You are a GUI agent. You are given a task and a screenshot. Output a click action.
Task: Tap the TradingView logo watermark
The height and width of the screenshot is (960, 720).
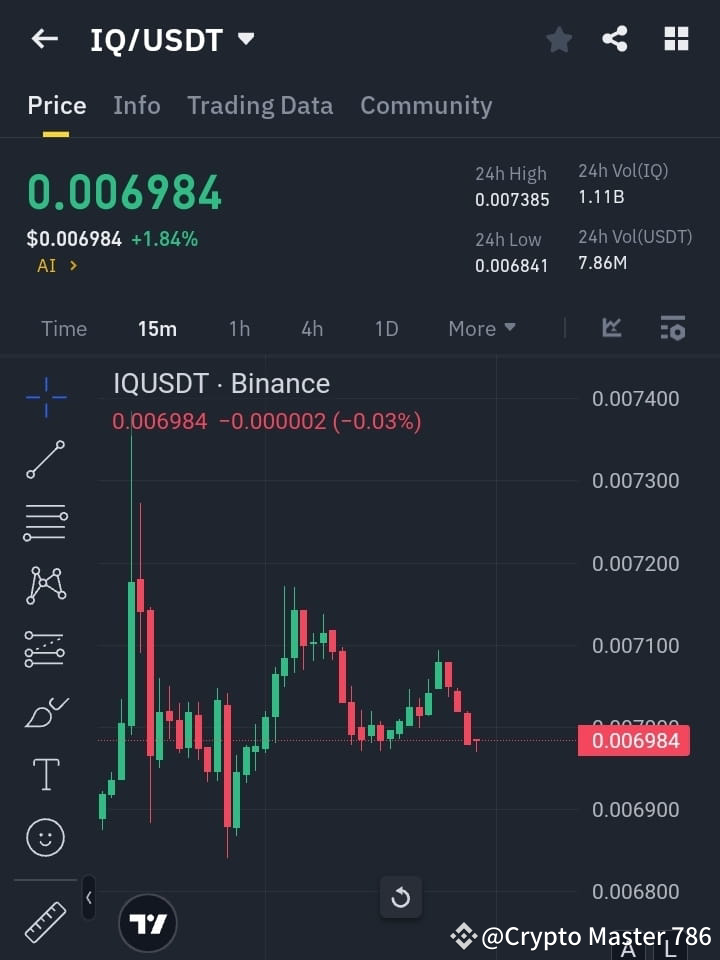coord(148,922)
